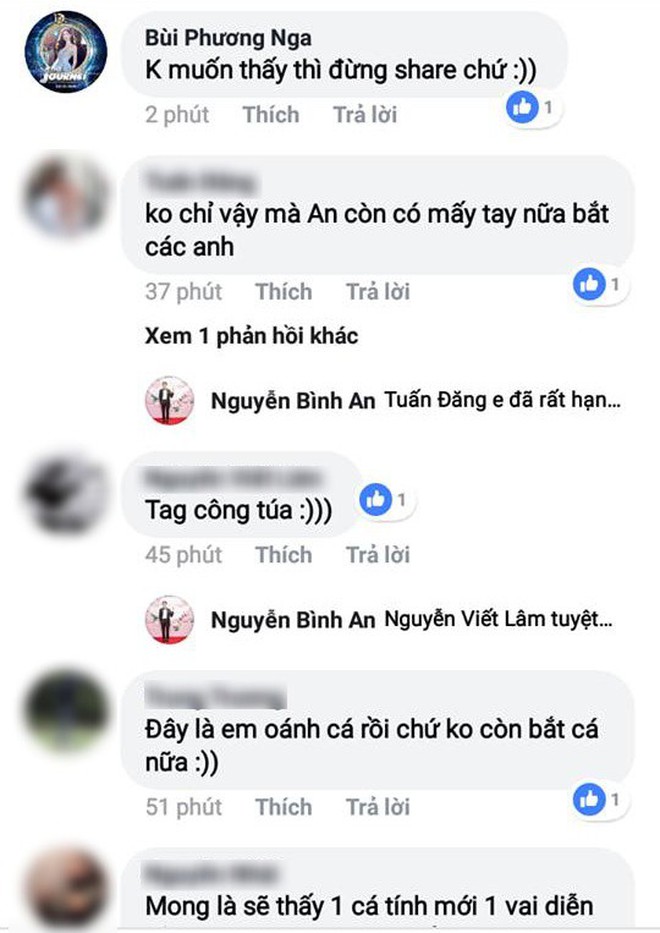Expand 'Xem 1 phản hồi khác'
Viewport: 660px width, 933px height.
(251, 336)
